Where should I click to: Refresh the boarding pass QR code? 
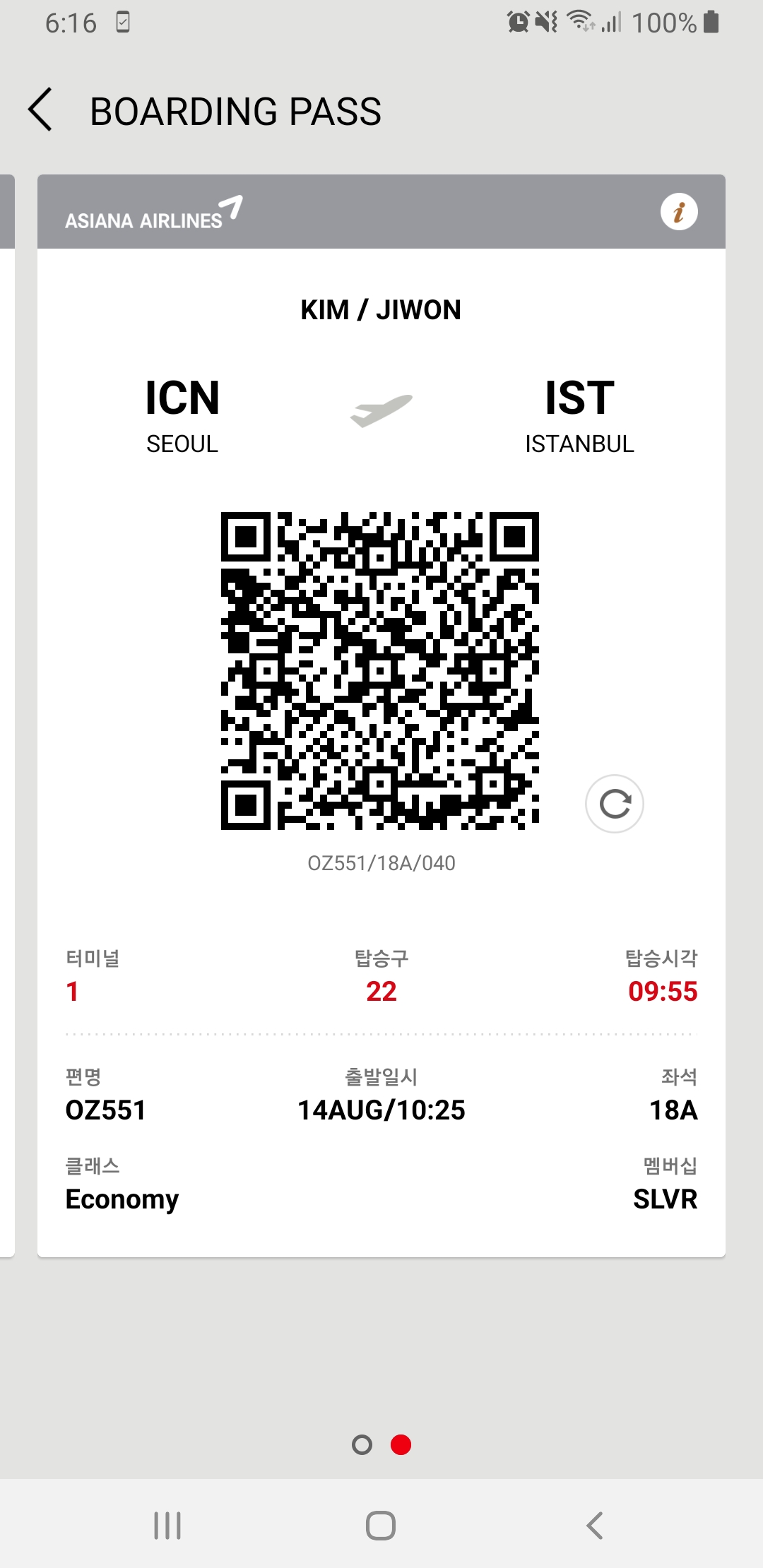point(614,804)
